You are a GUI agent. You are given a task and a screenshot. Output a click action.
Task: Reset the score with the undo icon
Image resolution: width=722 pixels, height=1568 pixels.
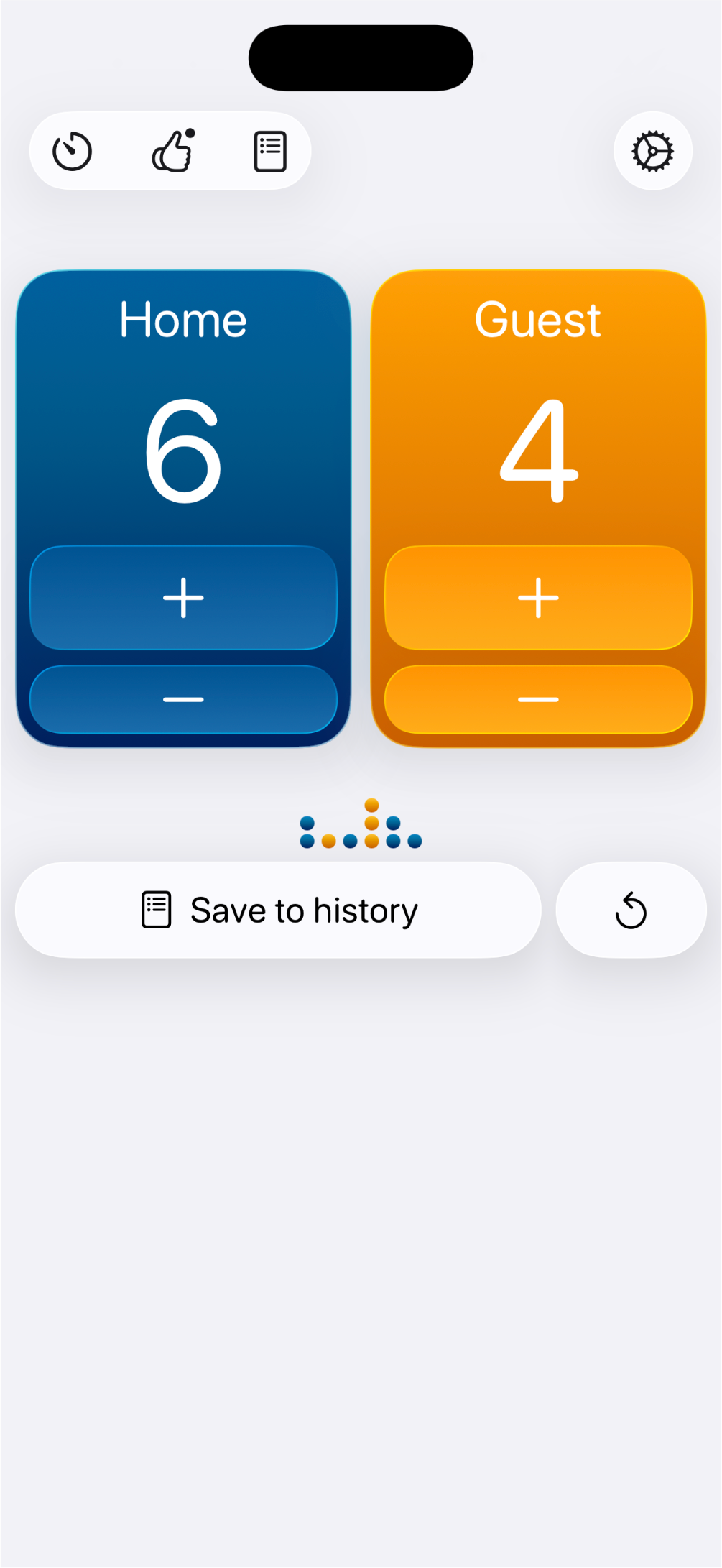[631, 909]
